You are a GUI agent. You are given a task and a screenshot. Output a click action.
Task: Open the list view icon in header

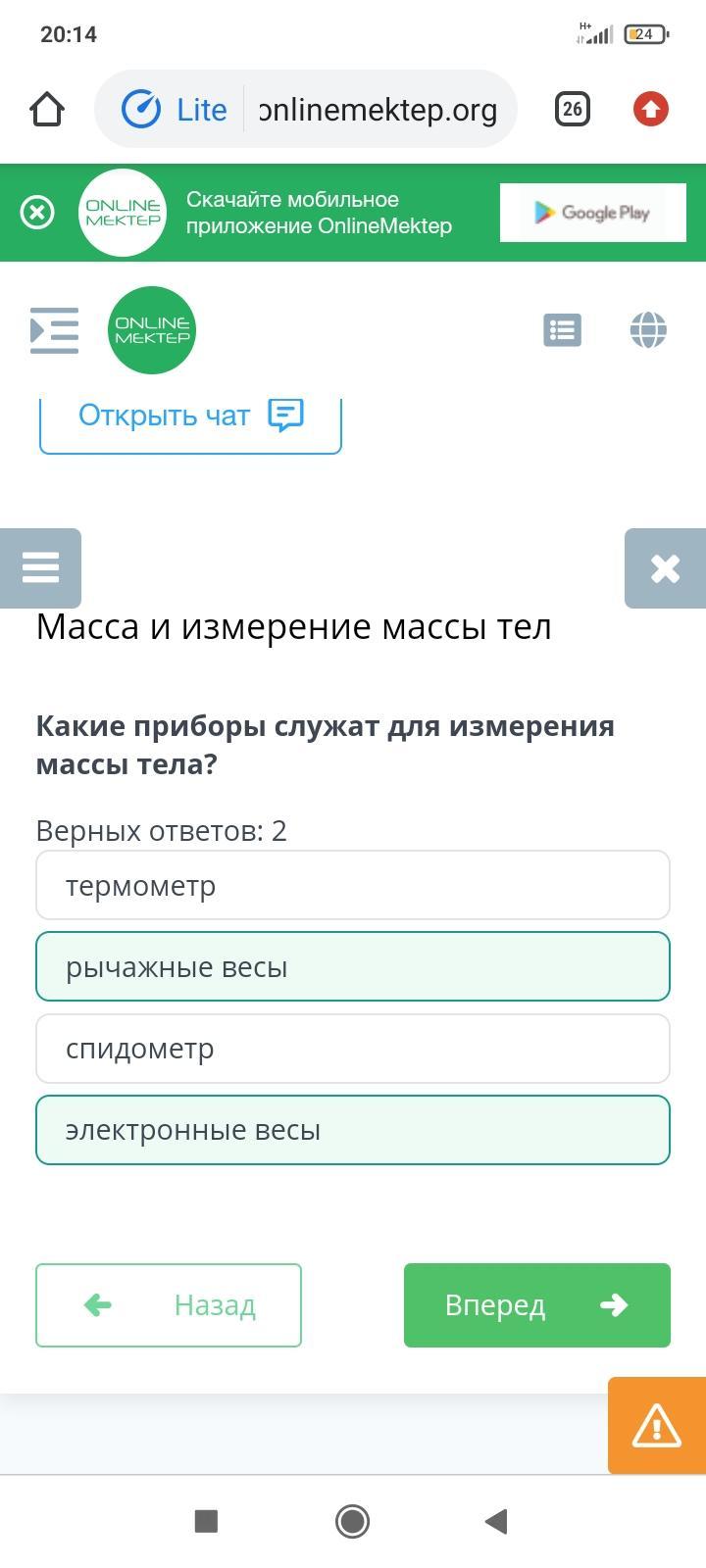(x=562, y=330)
